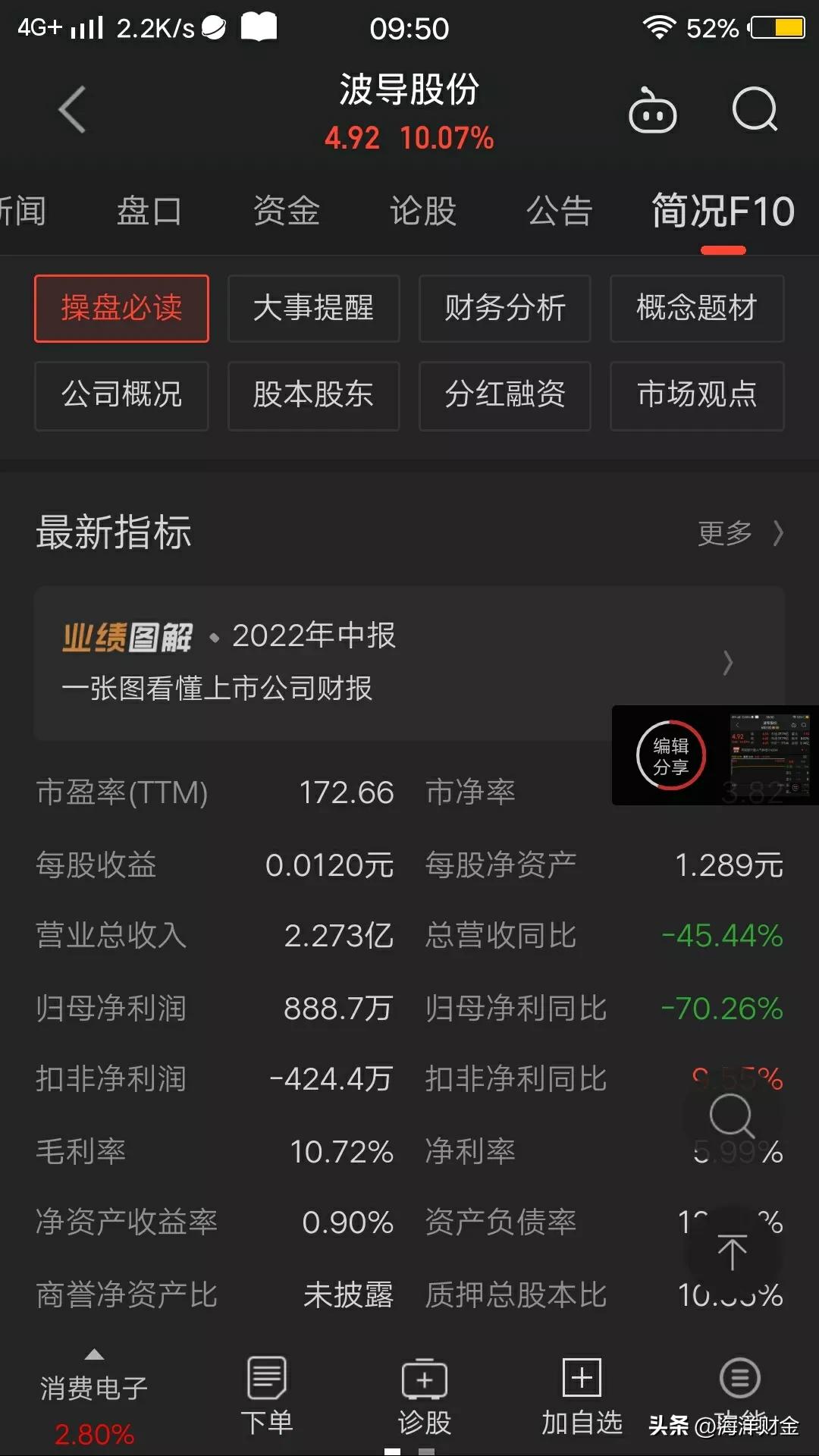Switch to the 资金 tab
Viewport: 819px width, 1456px height.
[286, 212]
